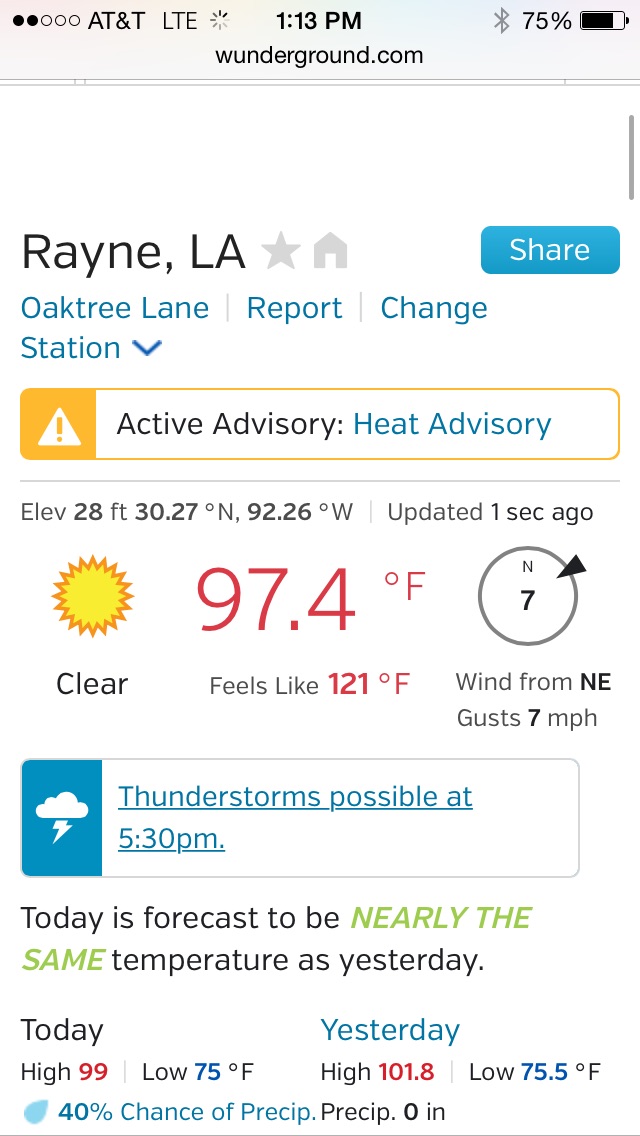
Task: Favorite Rayne, LA with the star icon
Action: coord(280,251)
